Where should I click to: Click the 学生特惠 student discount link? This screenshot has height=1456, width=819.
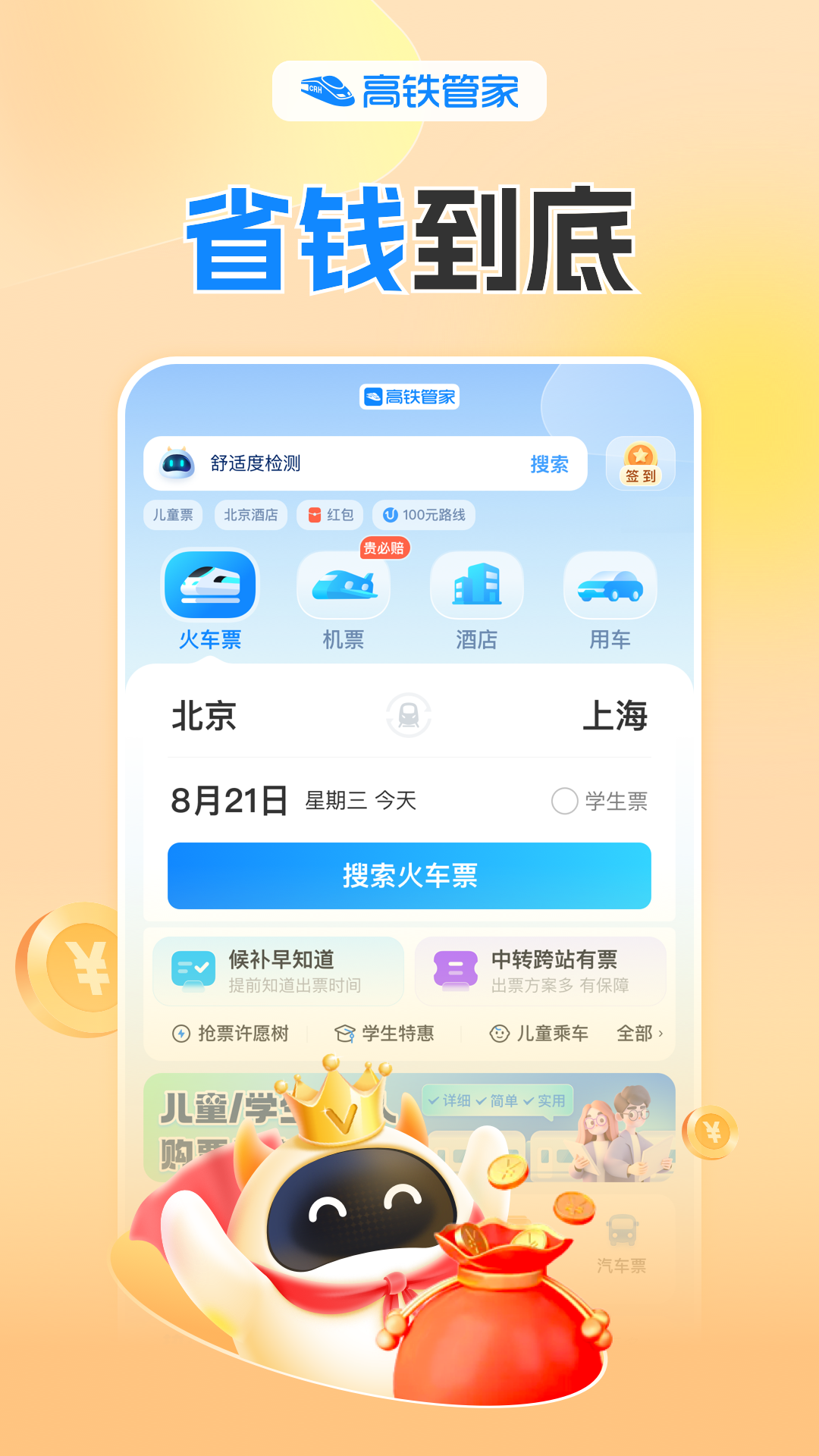click(x=398, y=1033)
